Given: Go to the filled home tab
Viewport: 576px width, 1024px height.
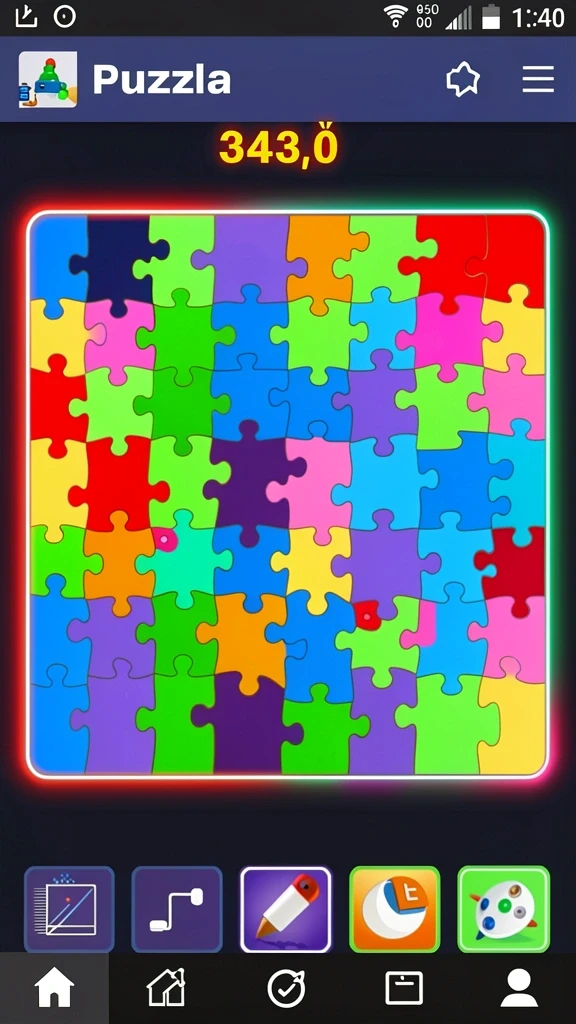Looking at the screenshot, I should [54, 987].
